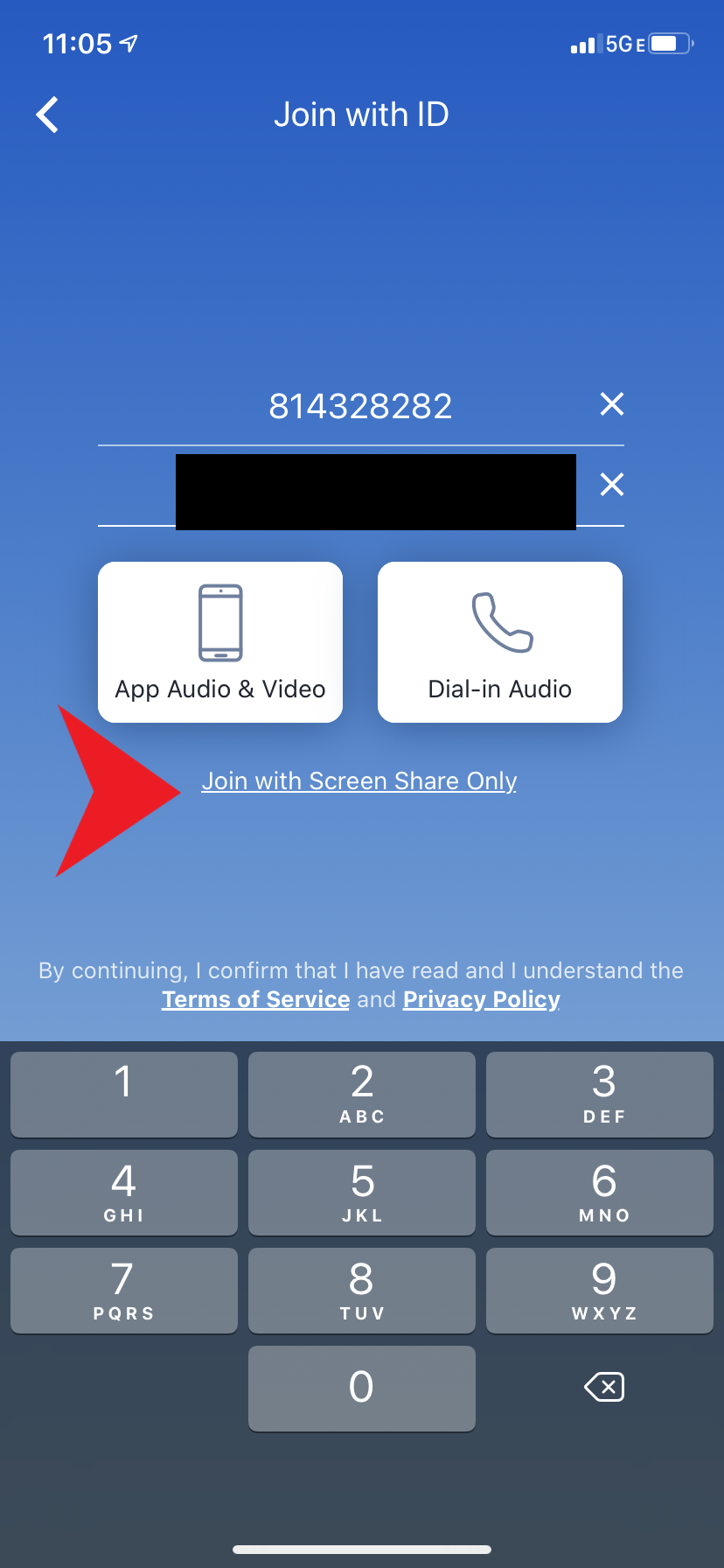Clear the redacted second field

tap(612, 484)
